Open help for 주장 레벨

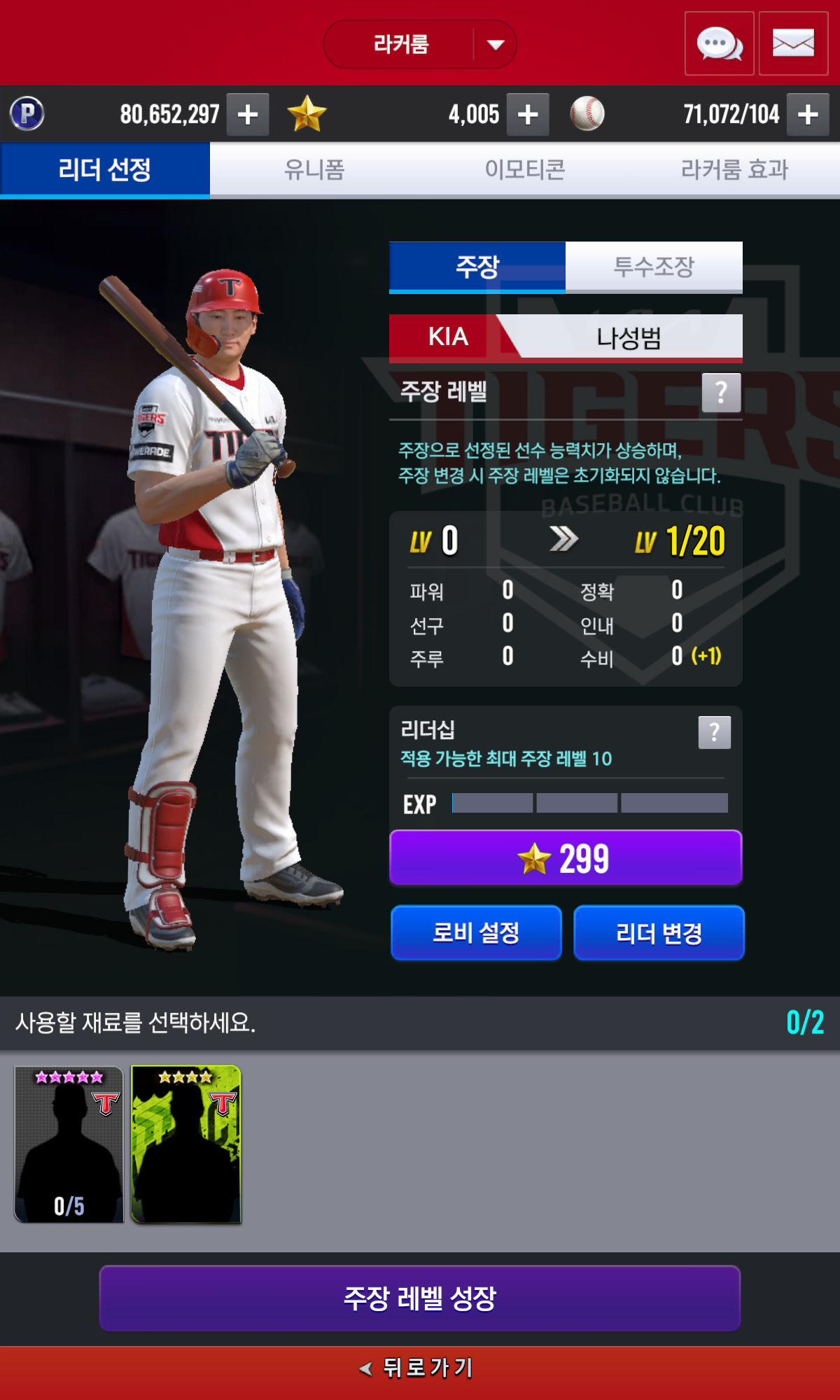pyautogui.click(x=721, y=393)
